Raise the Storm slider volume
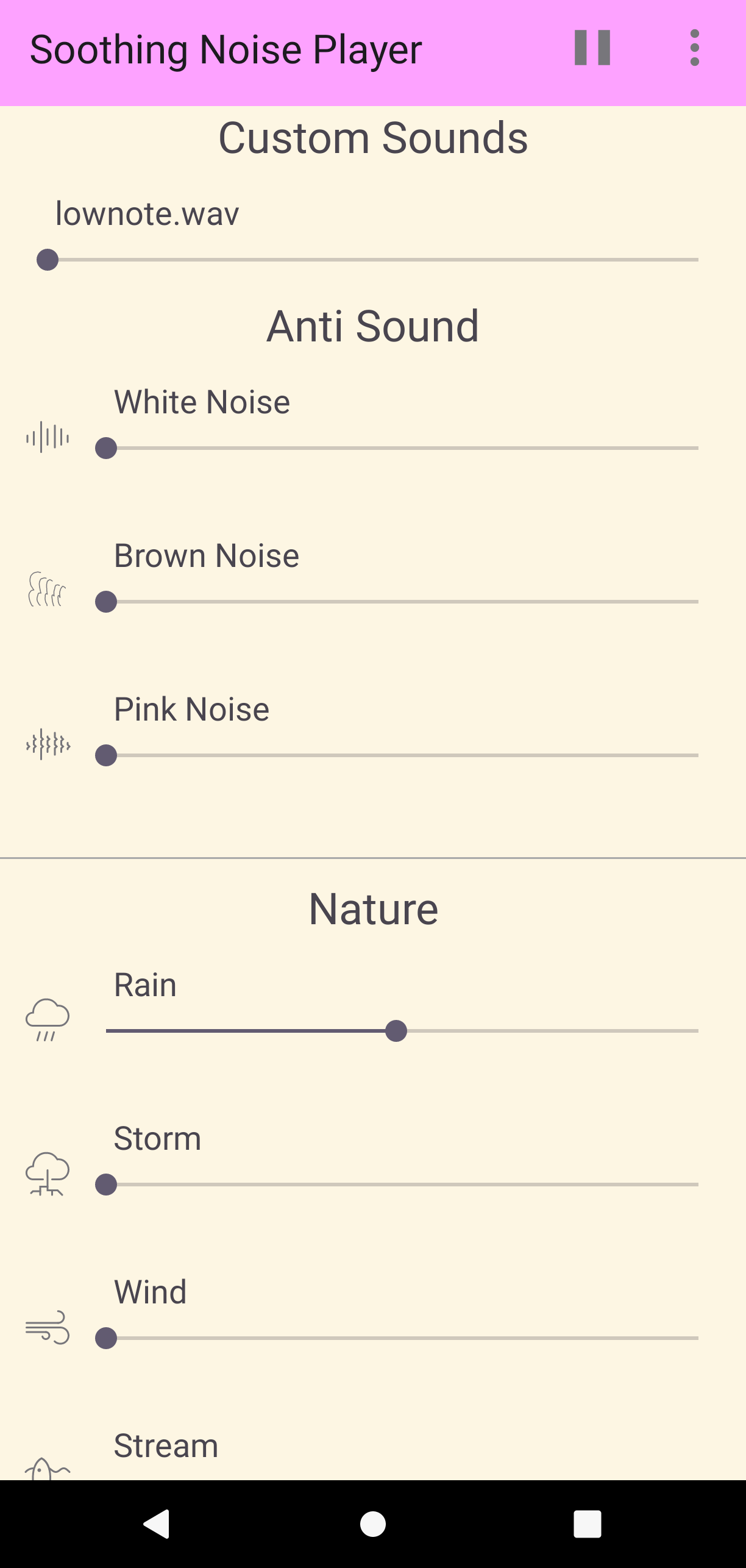The width and height of the screenshot is (746, 1568). [x=402, y=1185]
